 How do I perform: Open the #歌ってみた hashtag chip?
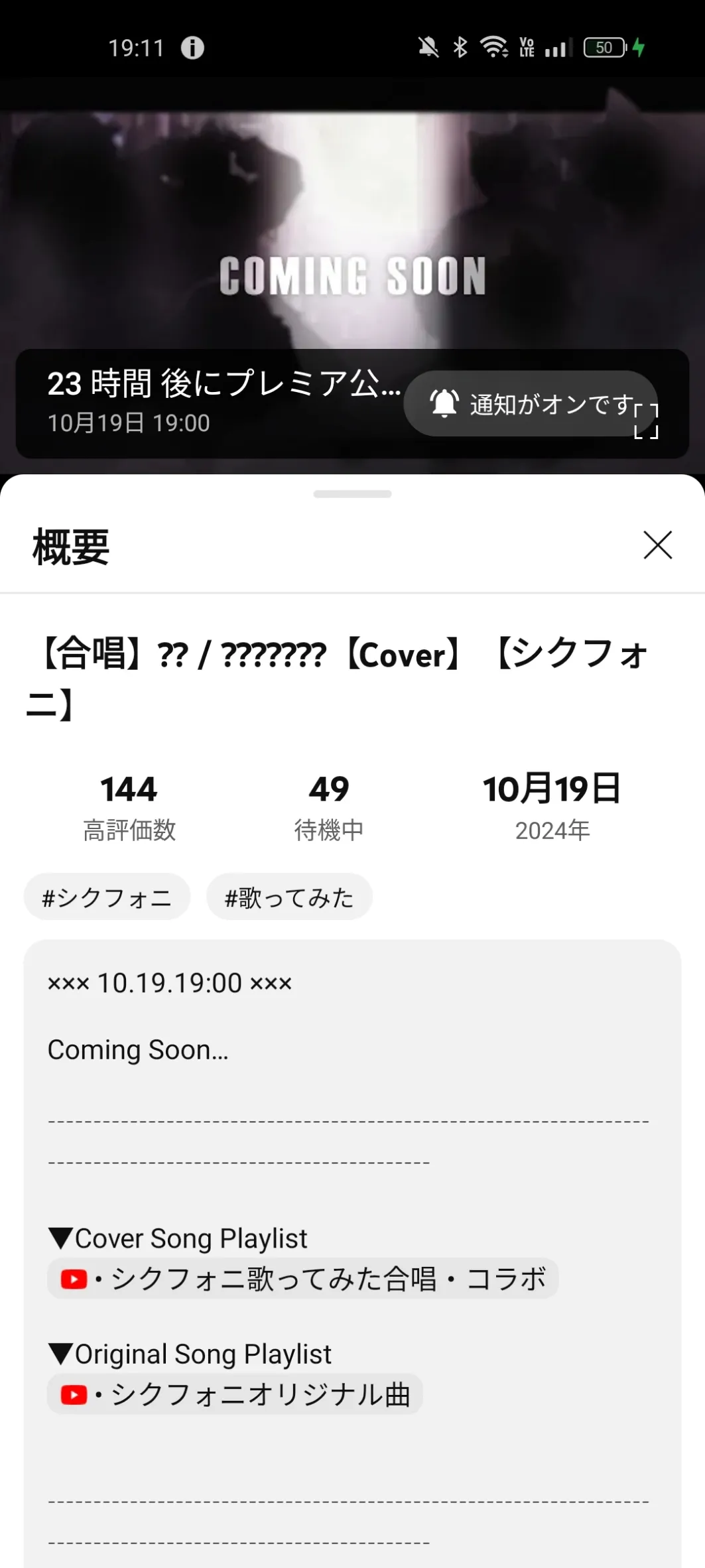[289, 897]
